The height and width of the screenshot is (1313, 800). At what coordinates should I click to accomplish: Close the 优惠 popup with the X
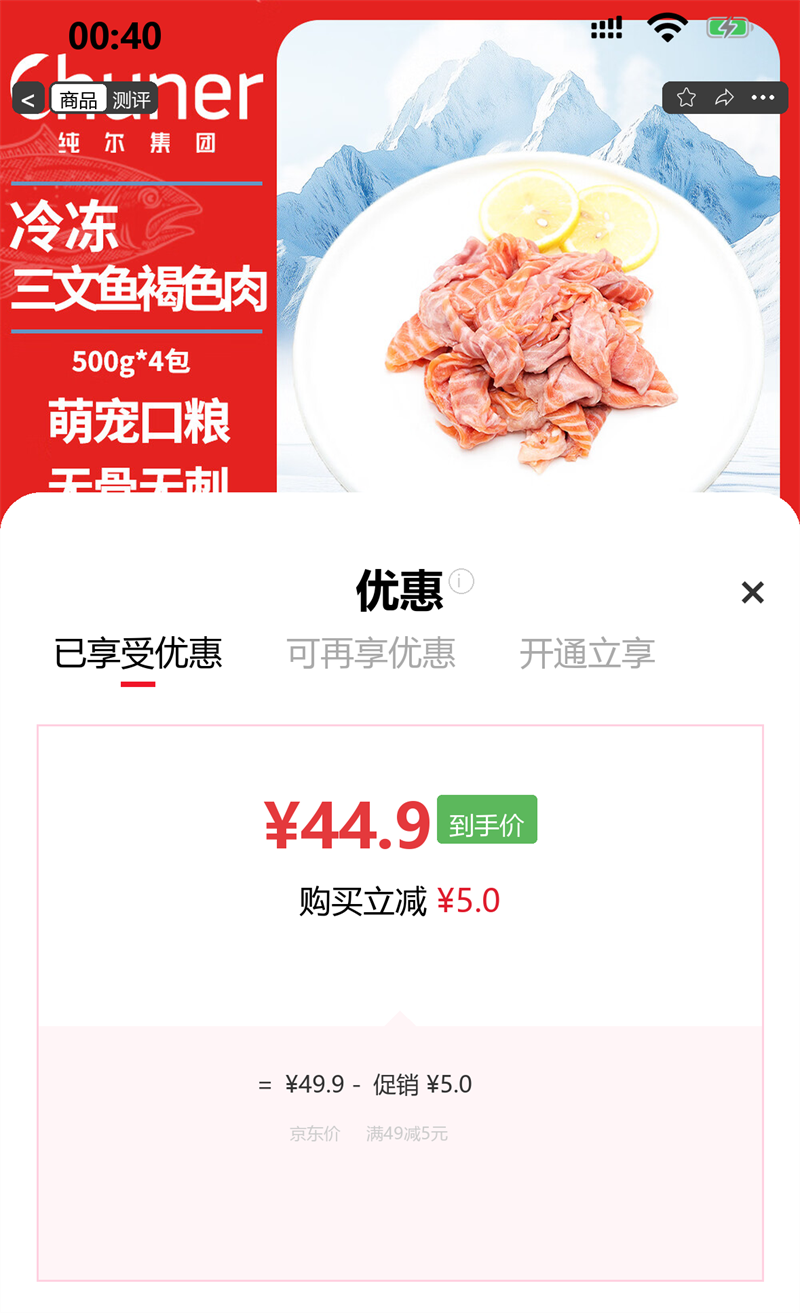click(x=753, y=592)
